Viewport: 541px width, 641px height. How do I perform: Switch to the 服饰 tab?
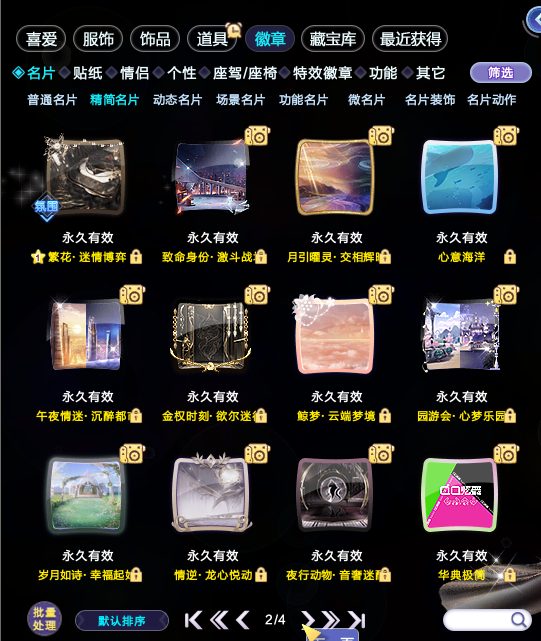[x=98, y=39]
